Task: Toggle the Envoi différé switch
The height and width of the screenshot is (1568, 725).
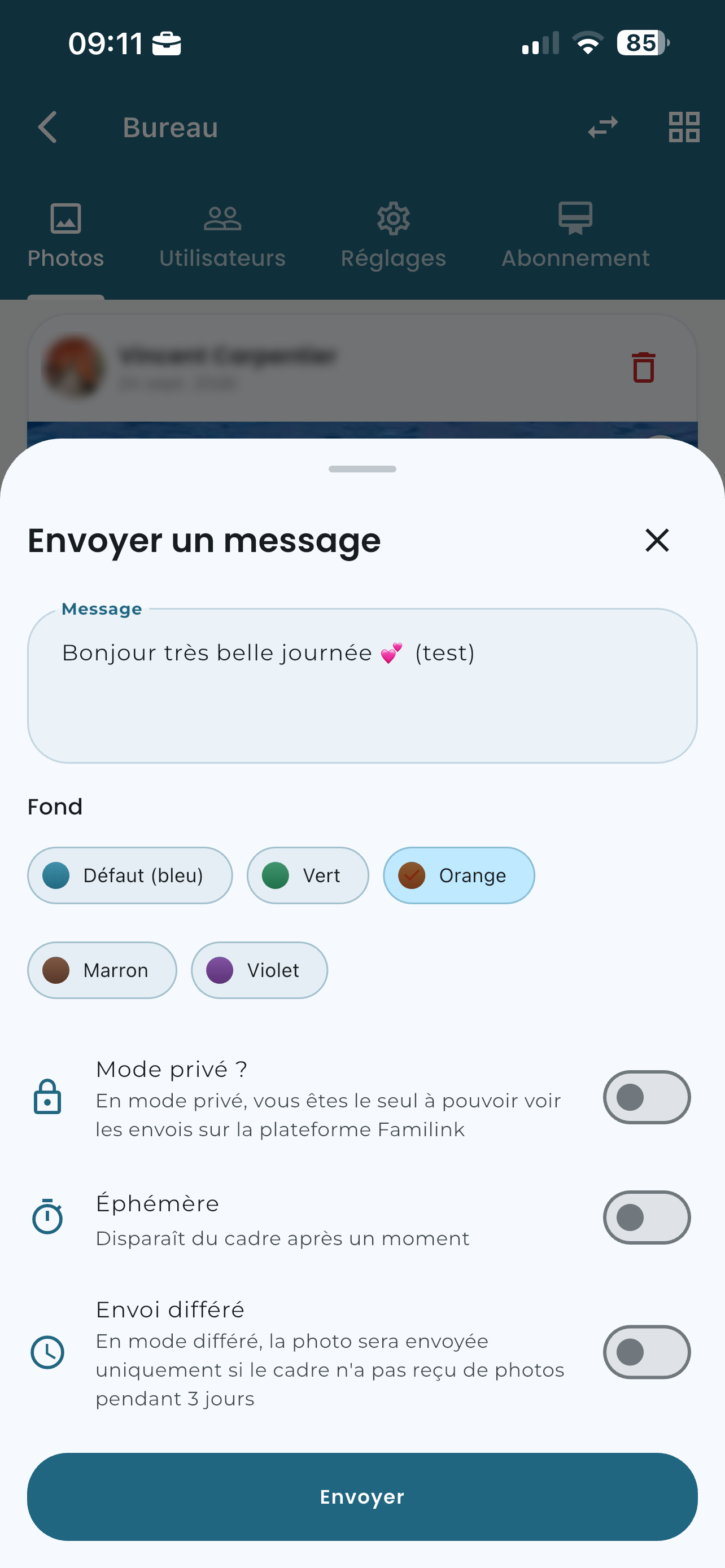Action: coord(647,1352)
